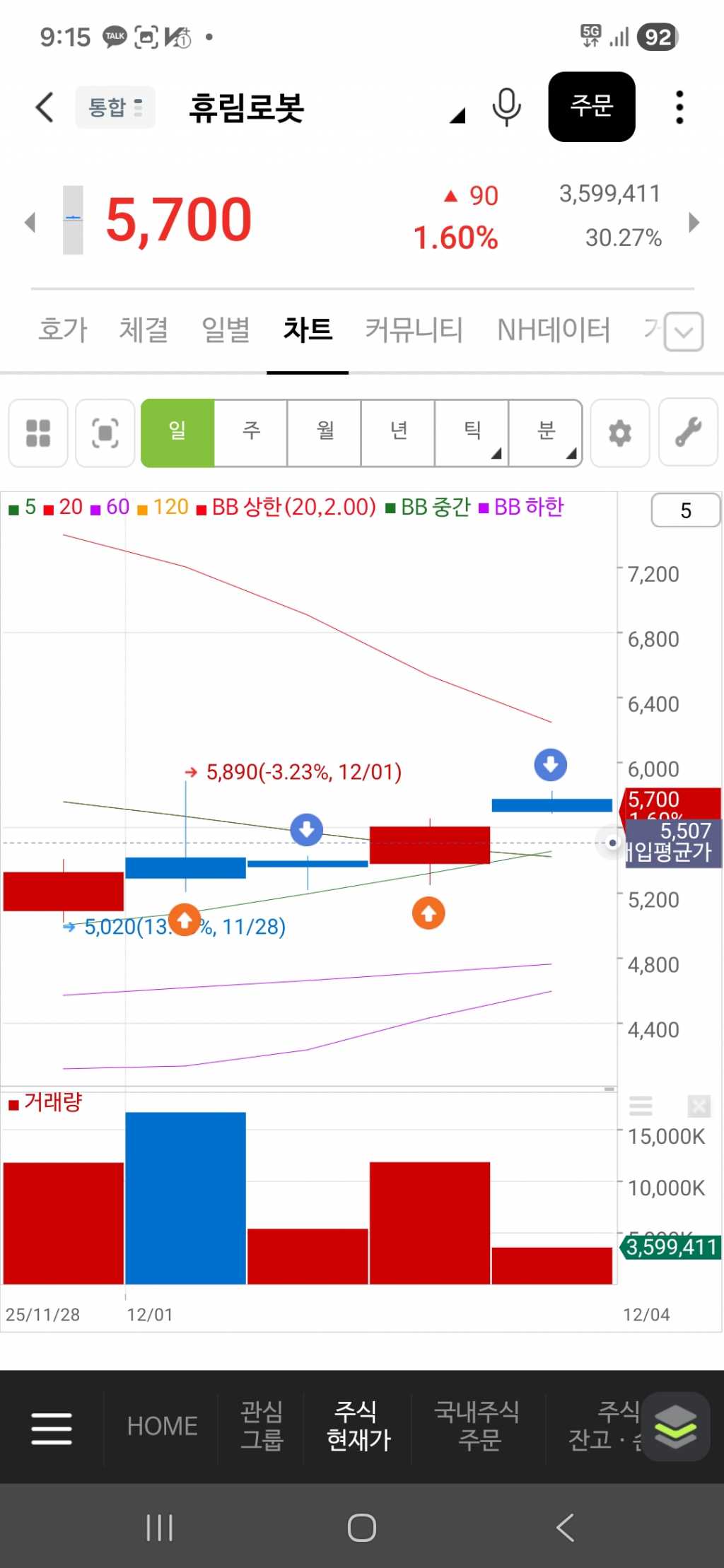This screenshot has height=1568, width=724.
Task: Open the 커뮤니티 tab
Action: 414,329
